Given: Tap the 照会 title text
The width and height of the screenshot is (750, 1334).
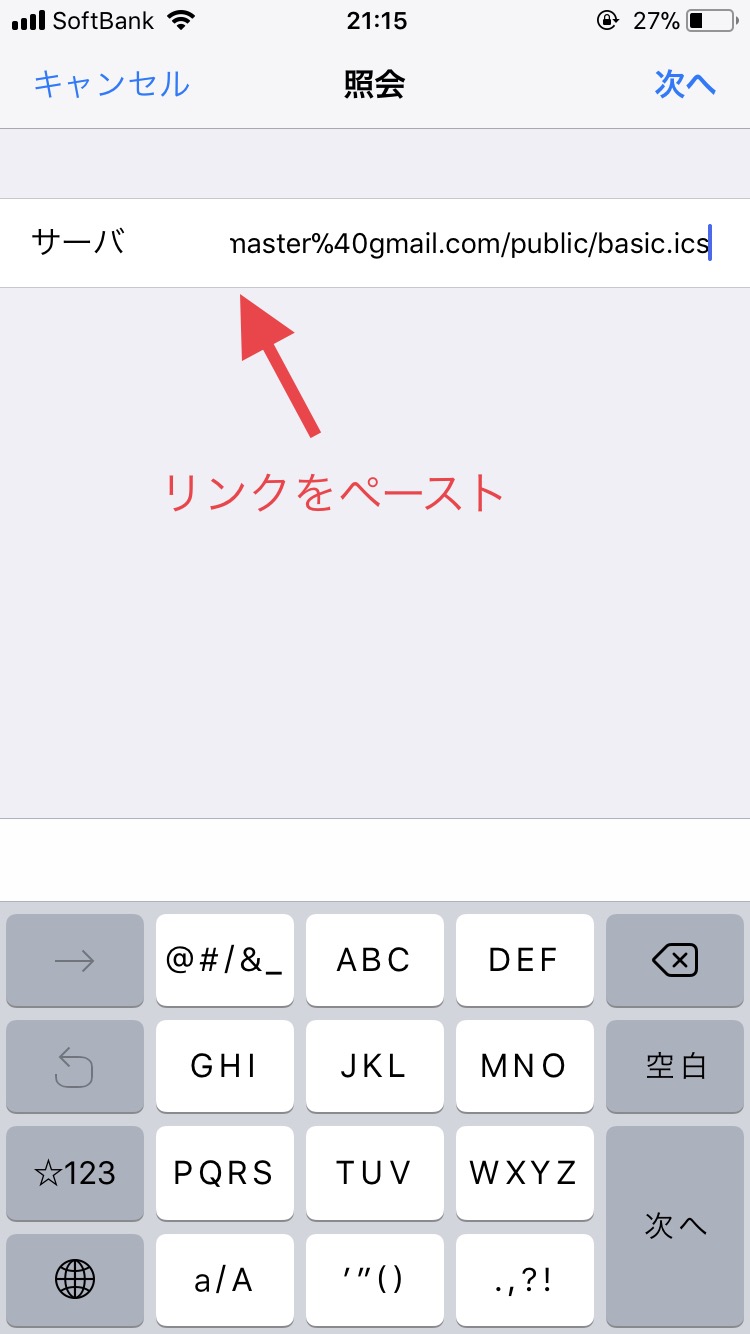Looking at the screenshot, I should 375,86.
